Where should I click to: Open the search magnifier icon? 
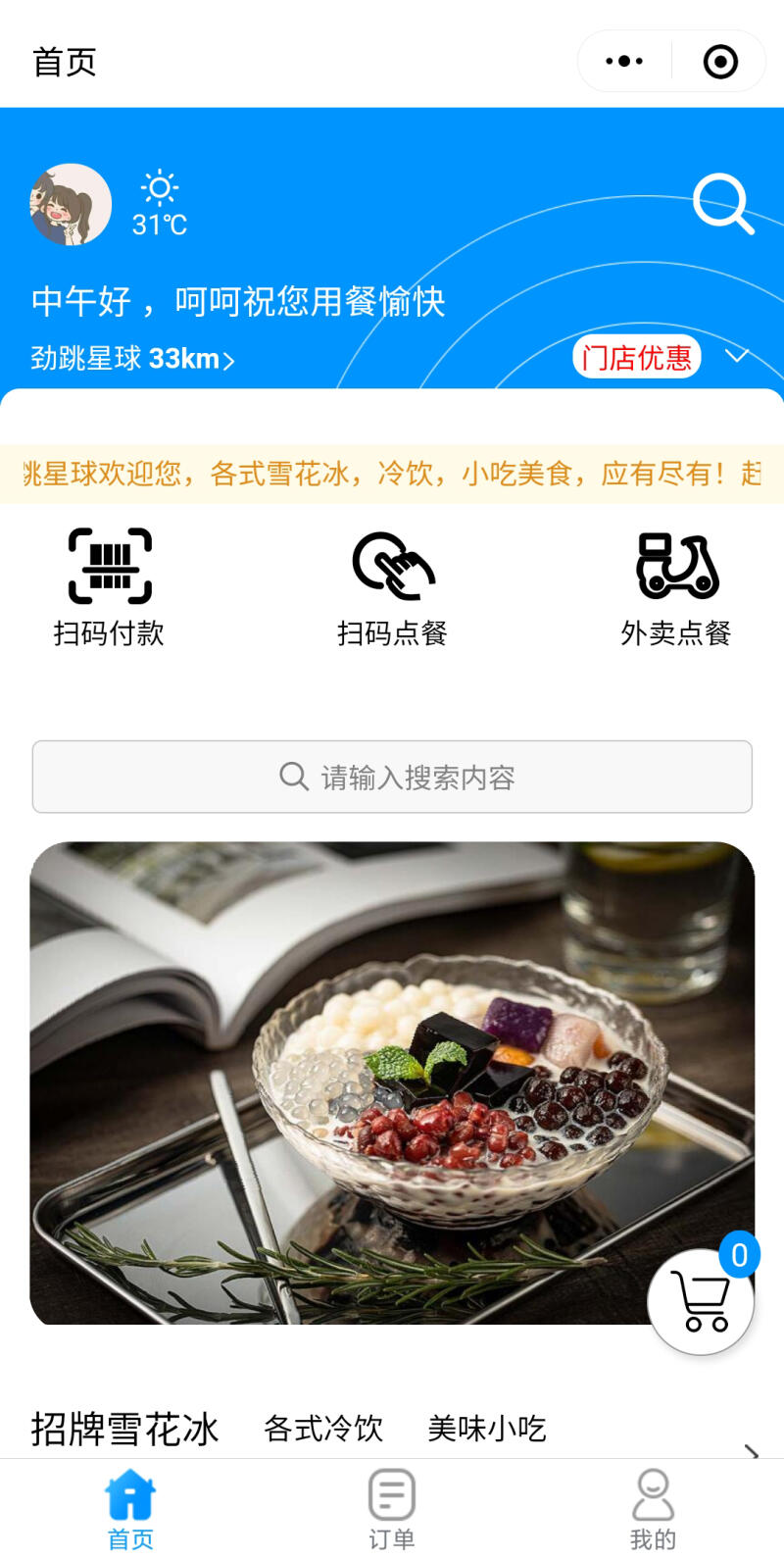[x=723, y=204]
